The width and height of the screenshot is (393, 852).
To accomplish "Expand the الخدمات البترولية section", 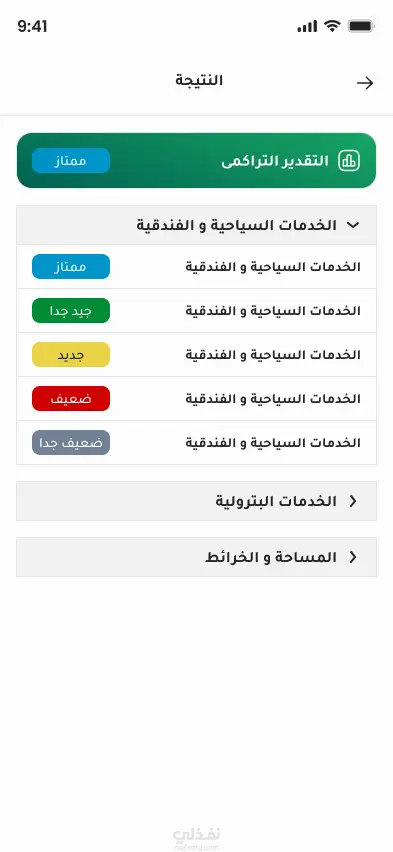I will point(196,501).
